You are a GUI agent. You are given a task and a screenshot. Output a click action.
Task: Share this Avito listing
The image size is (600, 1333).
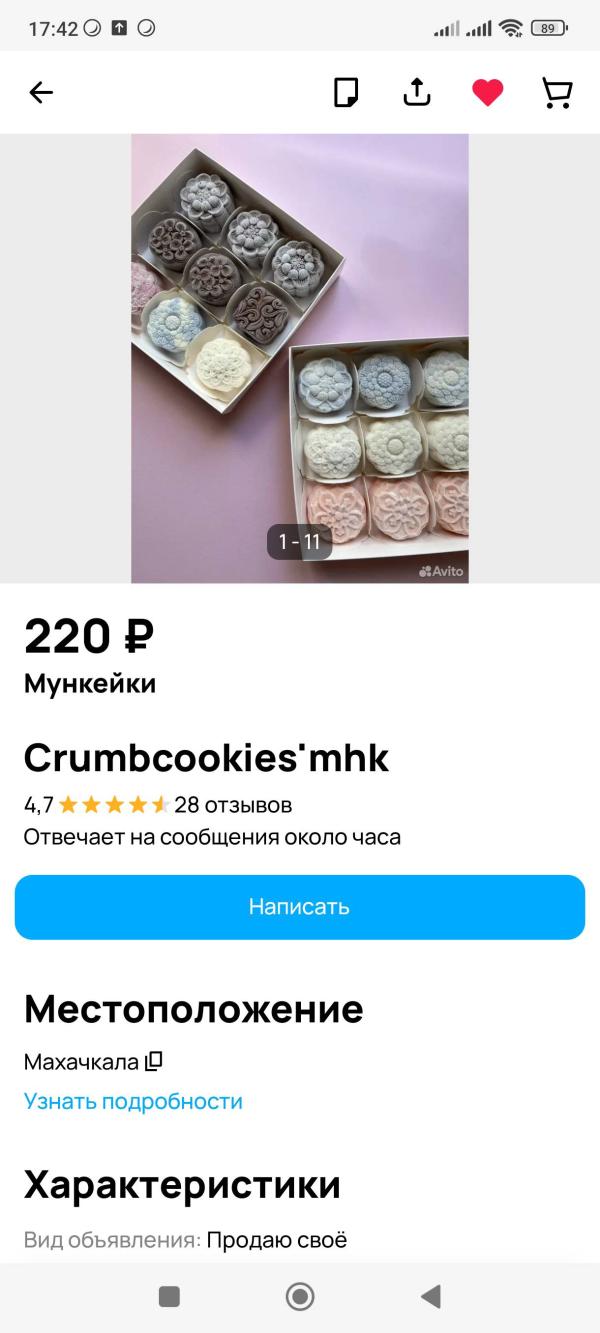pyautogui.click(x=416, y=93)
